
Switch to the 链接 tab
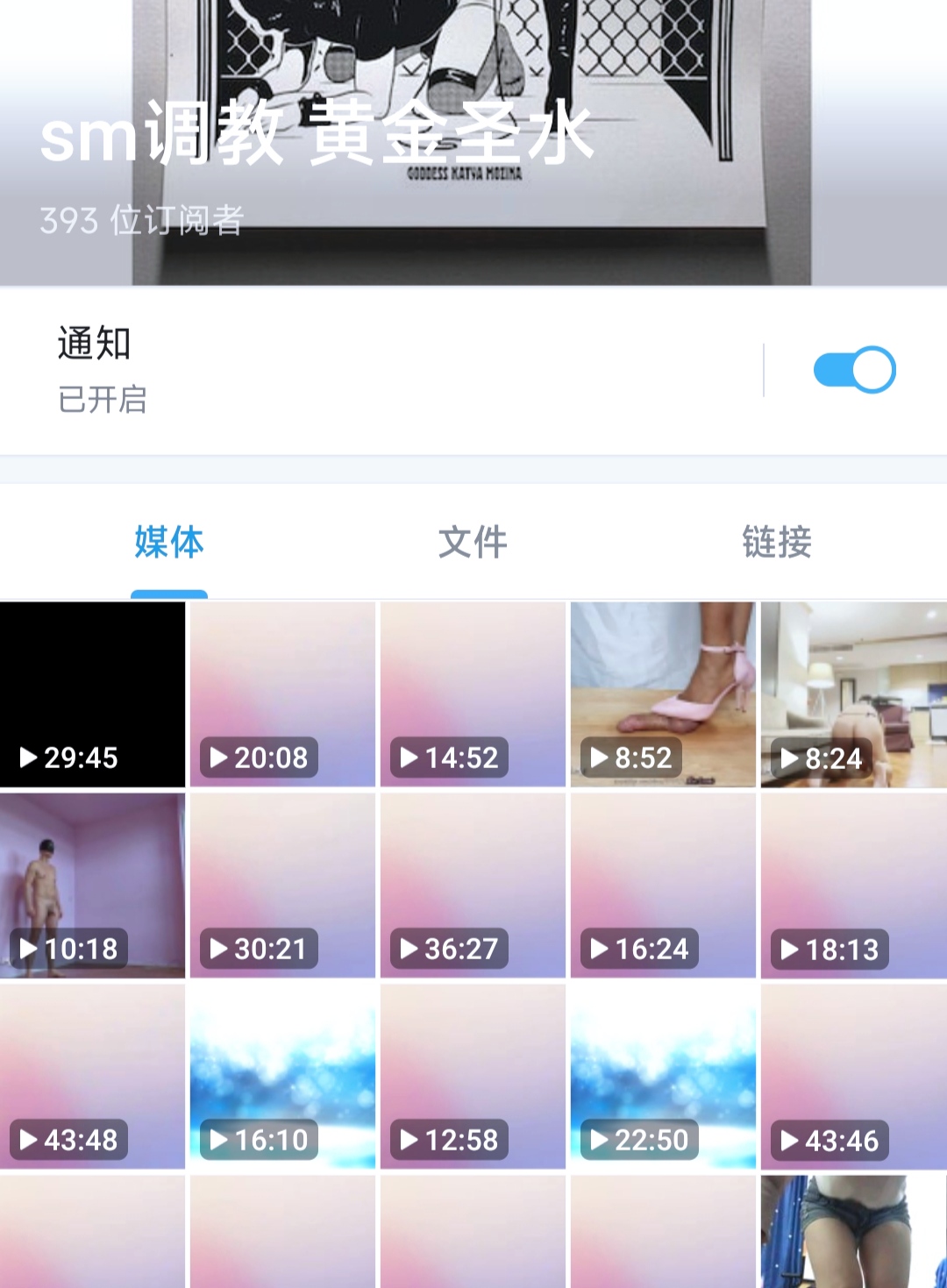(777, 542)
